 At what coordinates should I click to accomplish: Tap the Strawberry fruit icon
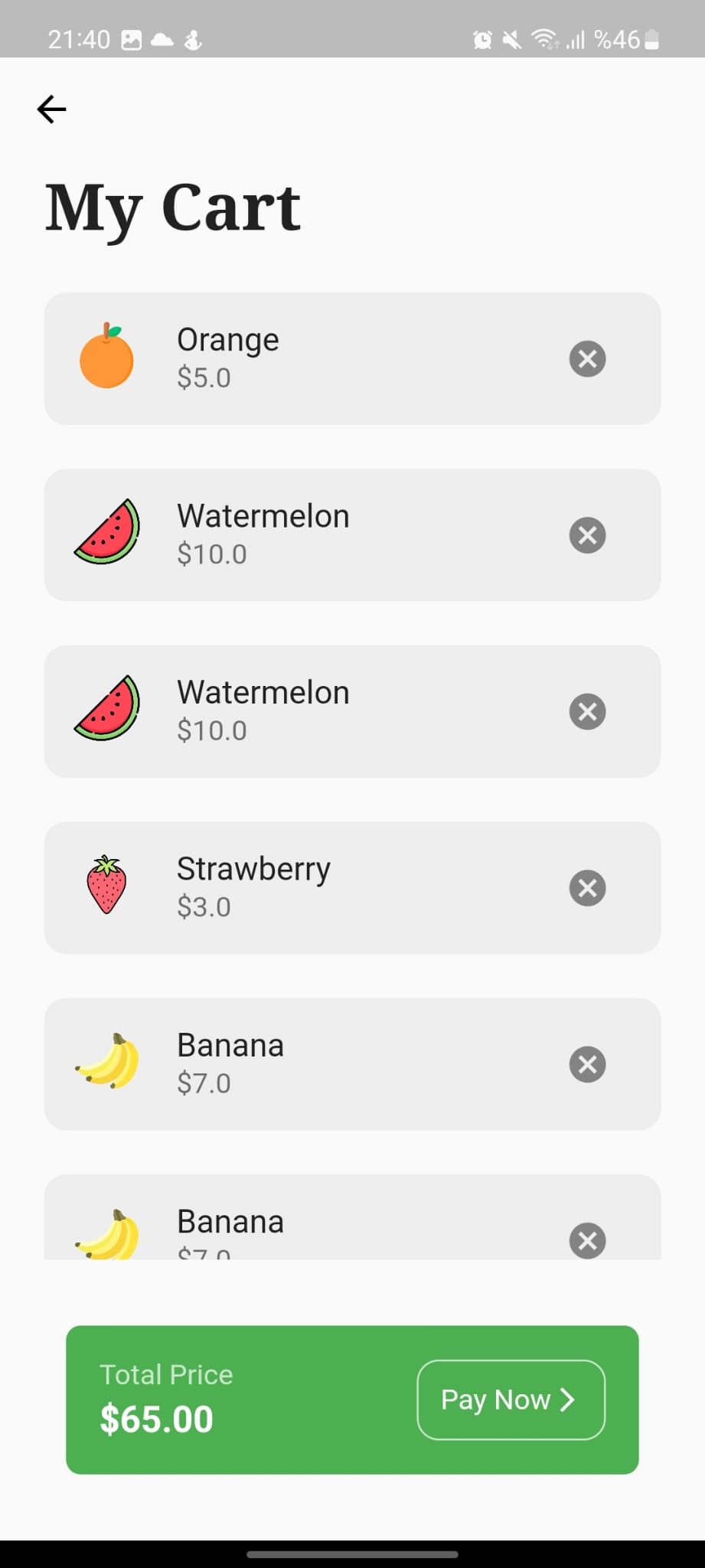pos(107,887)
